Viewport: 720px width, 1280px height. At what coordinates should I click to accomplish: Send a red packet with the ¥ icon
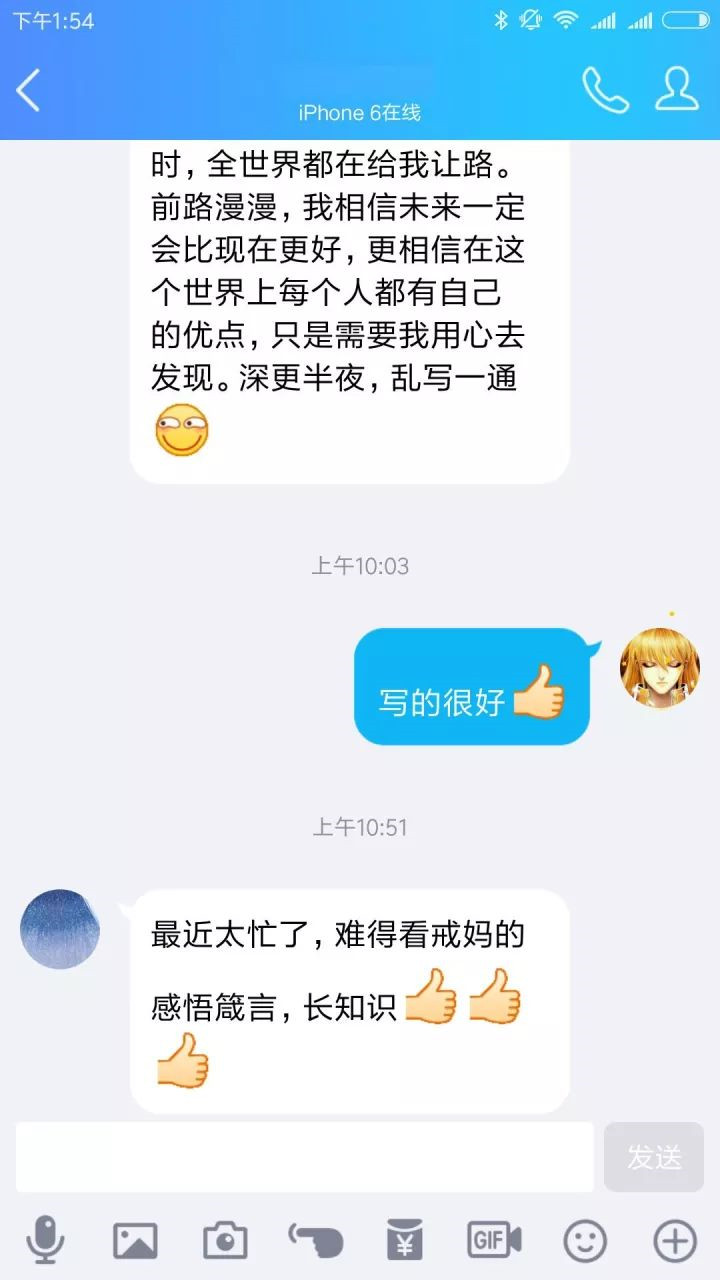(405, 1241)
